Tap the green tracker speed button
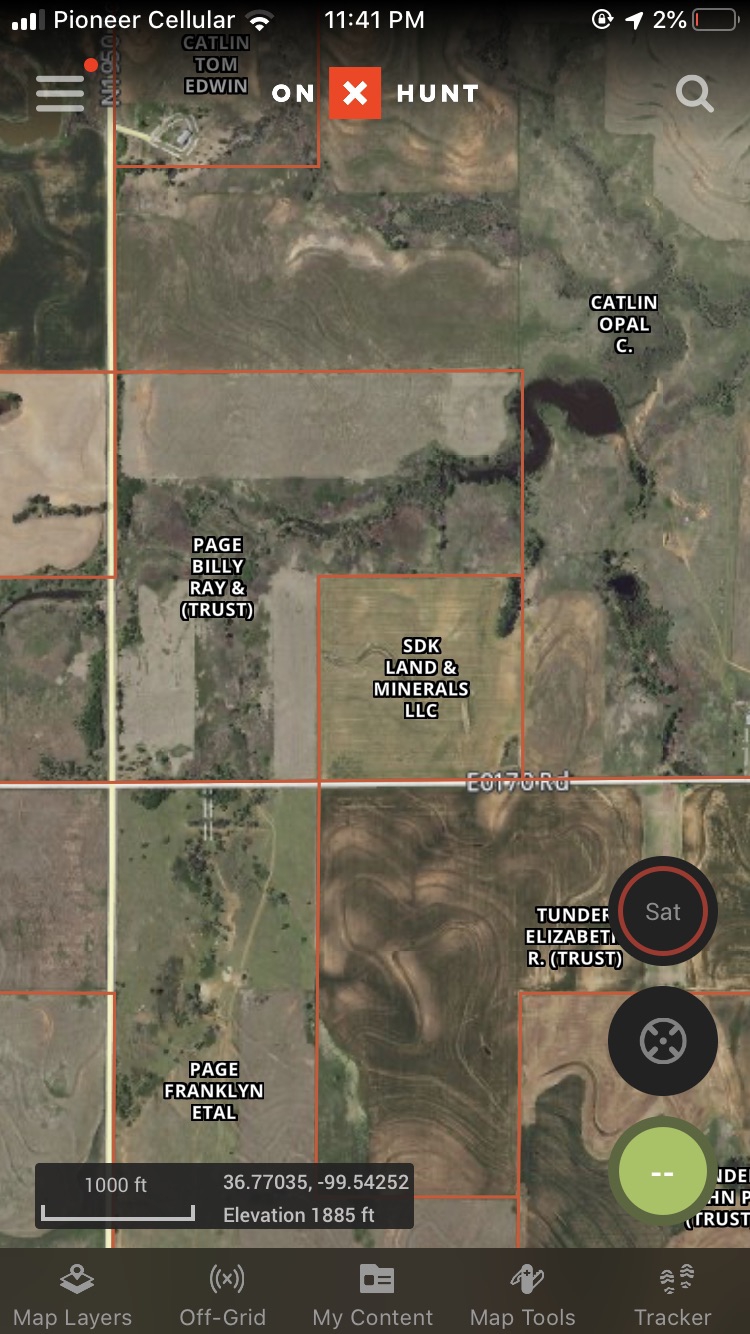 [662, 1173]
